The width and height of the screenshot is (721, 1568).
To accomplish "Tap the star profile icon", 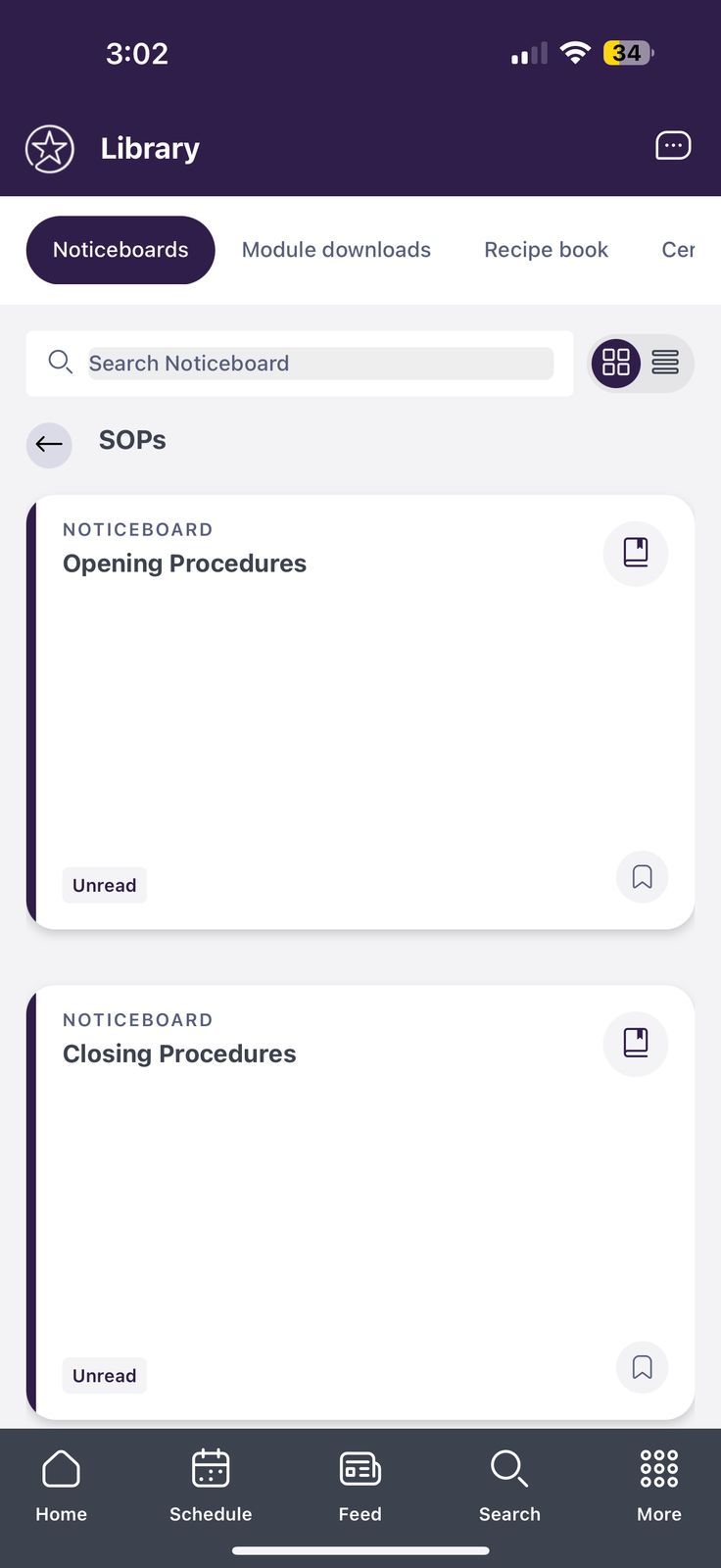I will pos(50,149).
